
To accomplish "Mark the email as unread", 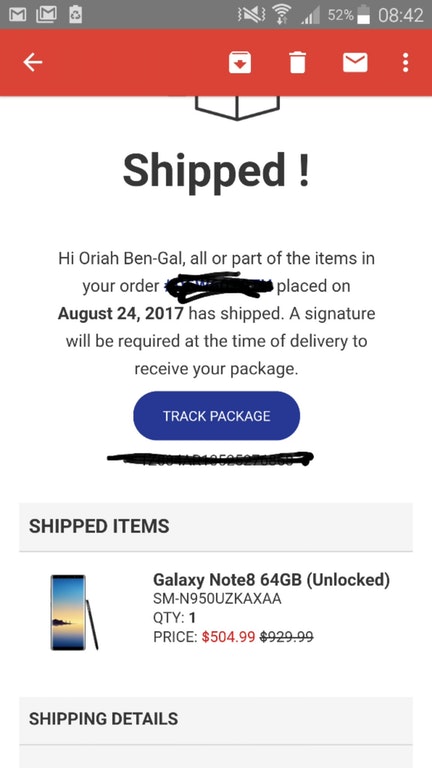I will click(355, 63).
